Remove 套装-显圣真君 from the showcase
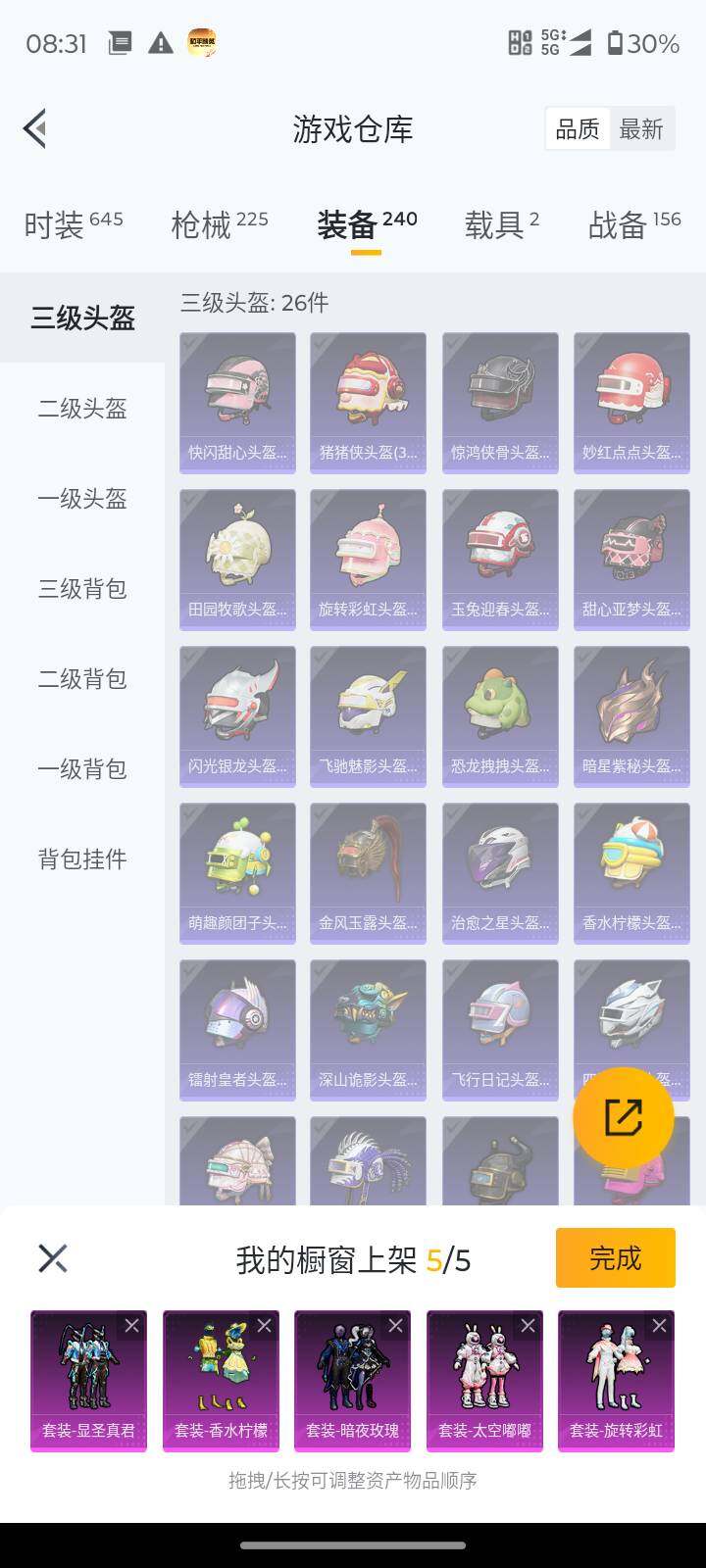The width and height of the screenshot is (706, 1568). pos(131,1326)
